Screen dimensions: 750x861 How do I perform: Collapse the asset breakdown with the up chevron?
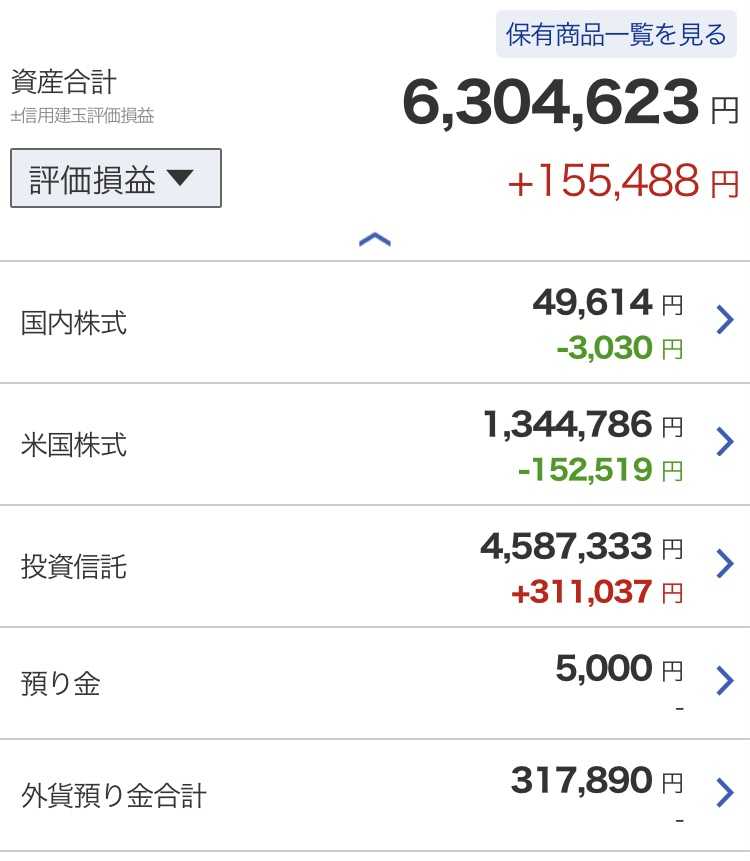coord(375,239)
